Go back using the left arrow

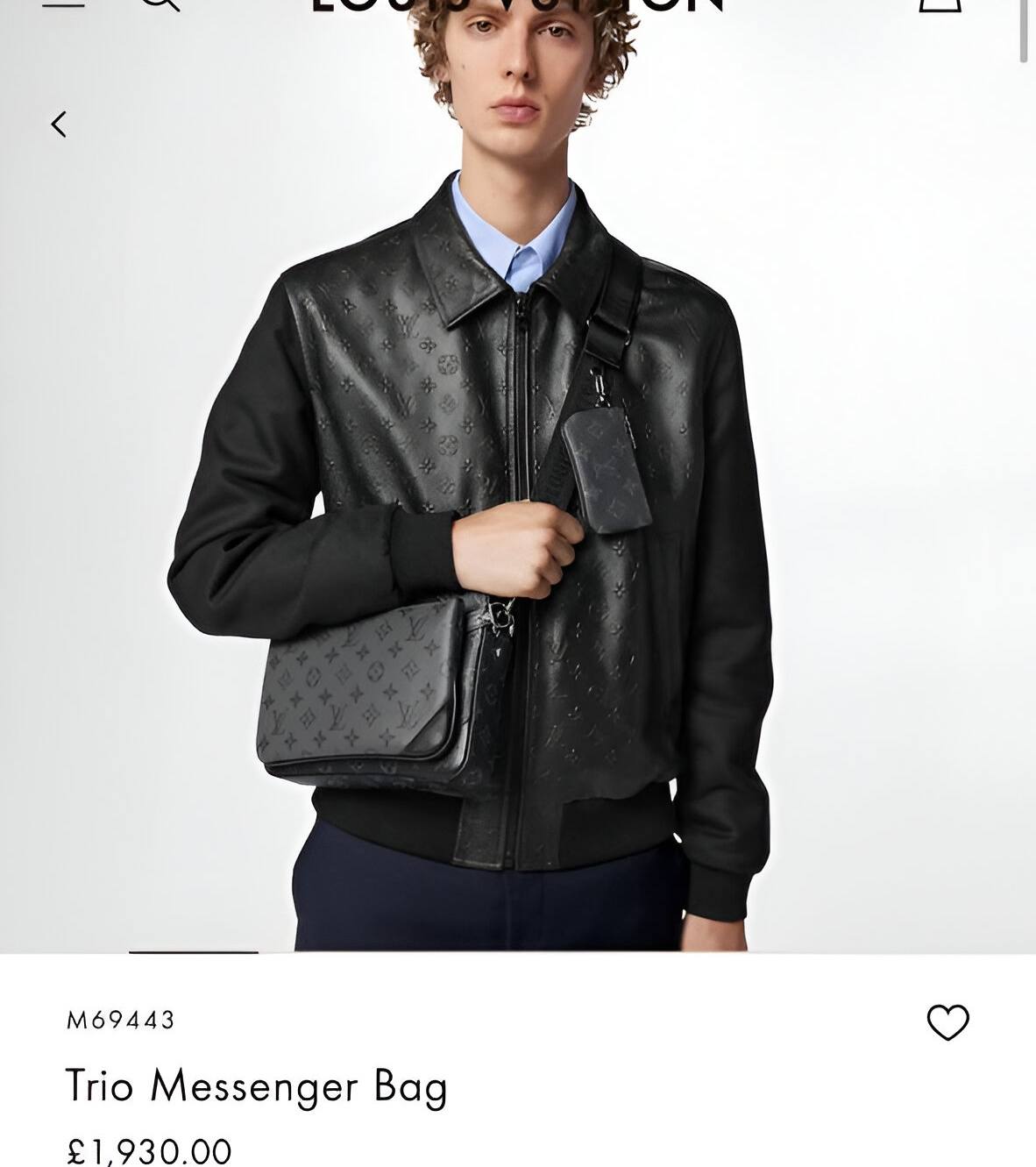(x=59, y=124)
